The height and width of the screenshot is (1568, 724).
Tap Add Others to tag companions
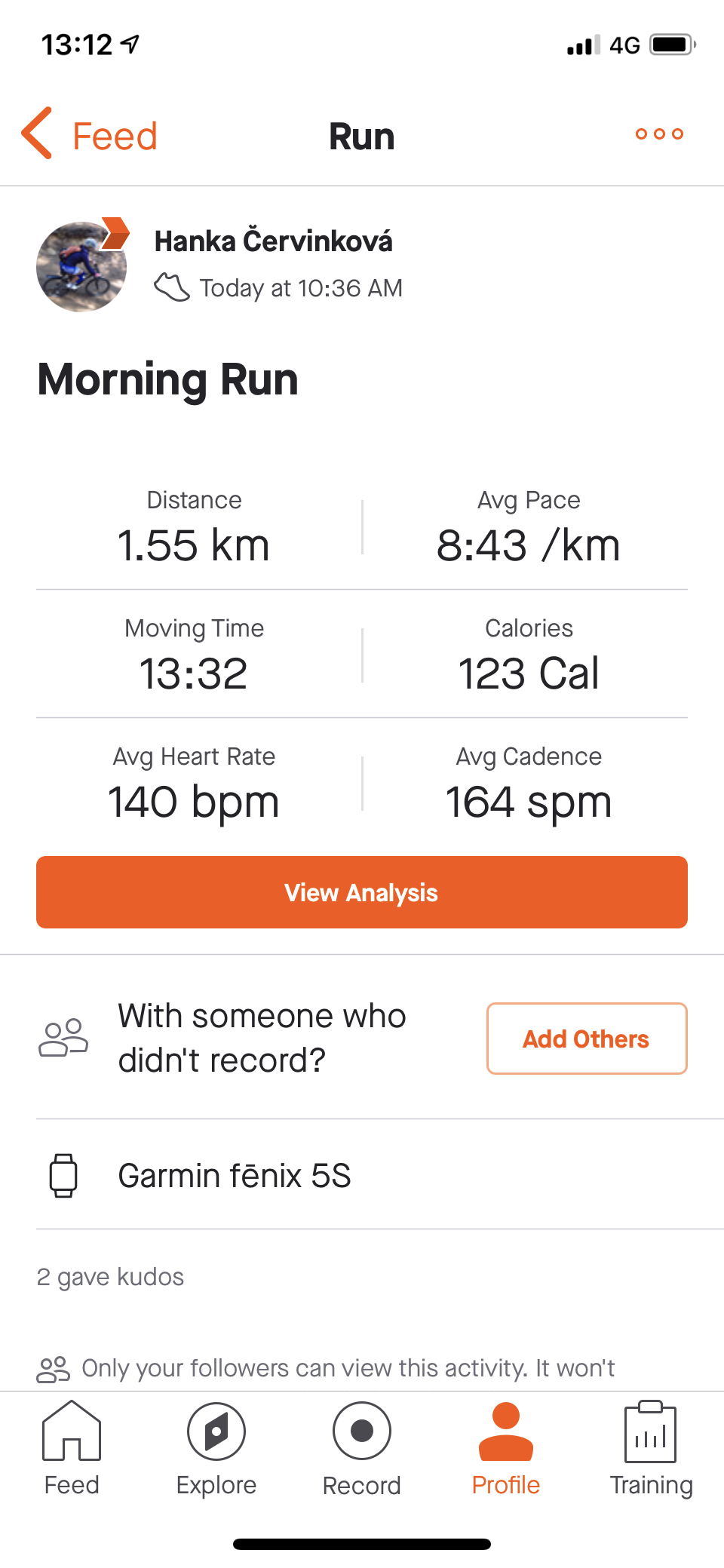[x=587, y=1039]
